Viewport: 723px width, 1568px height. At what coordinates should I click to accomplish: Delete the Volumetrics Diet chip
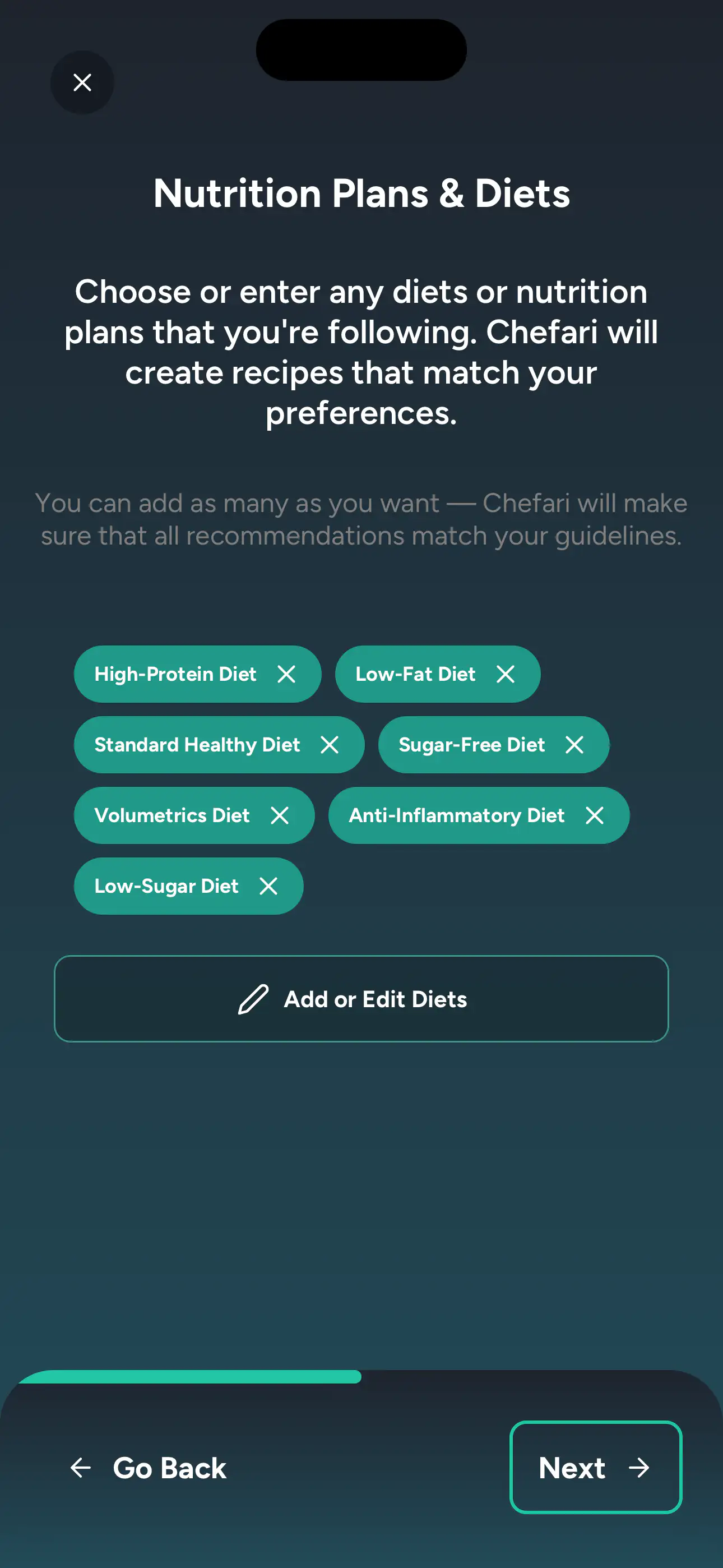[x=279, y=815]
